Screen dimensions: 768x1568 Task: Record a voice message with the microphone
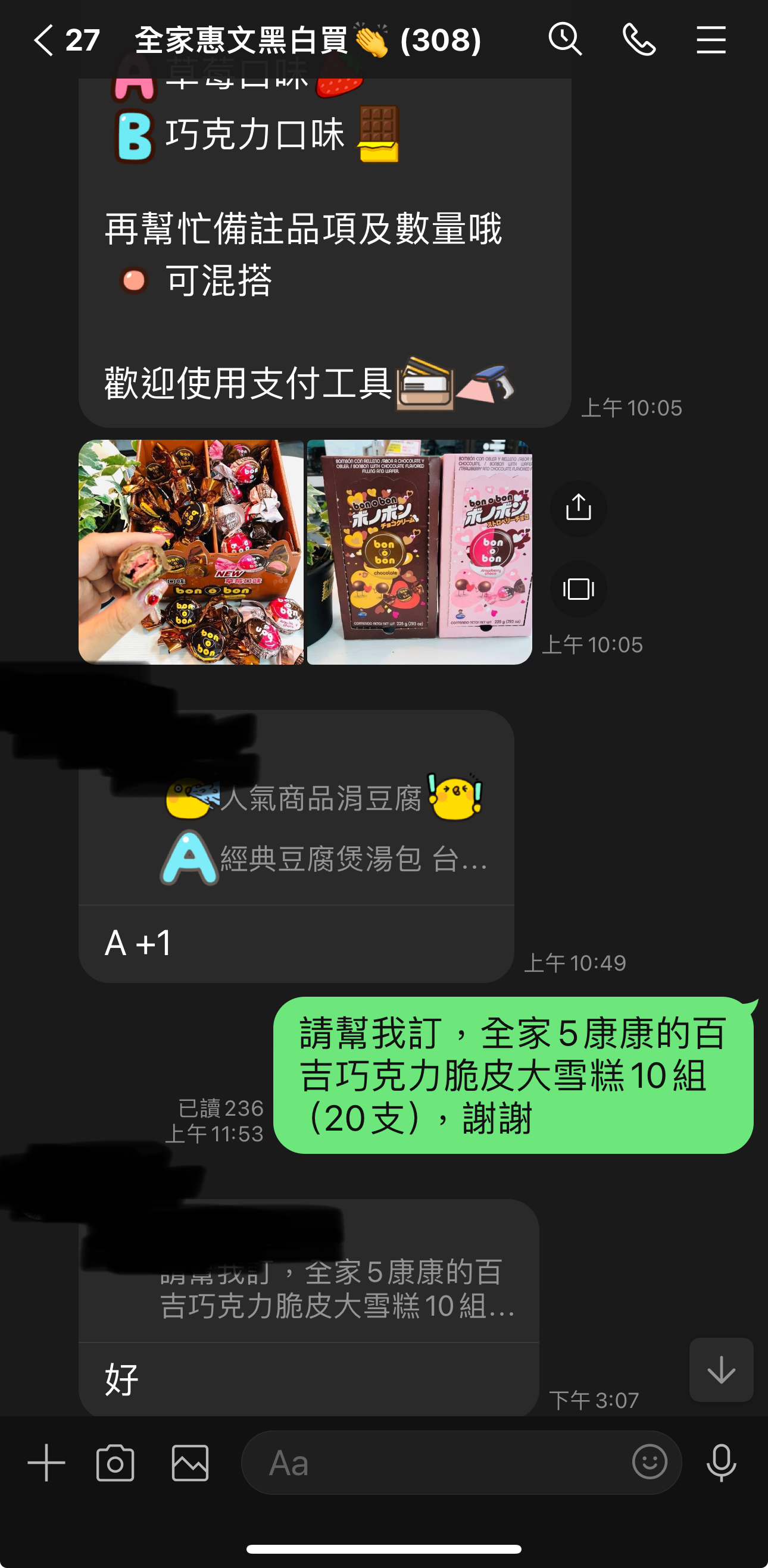[721, 1462]
